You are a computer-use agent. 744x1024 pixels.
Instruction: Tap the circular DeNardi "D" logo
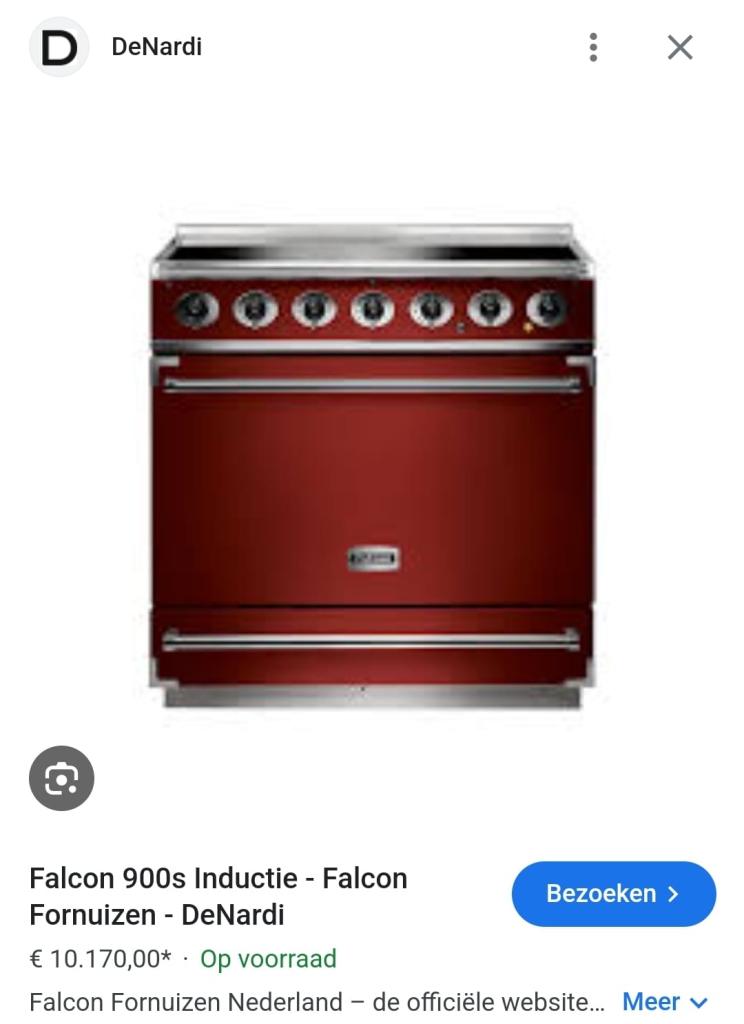click(59, 46)
